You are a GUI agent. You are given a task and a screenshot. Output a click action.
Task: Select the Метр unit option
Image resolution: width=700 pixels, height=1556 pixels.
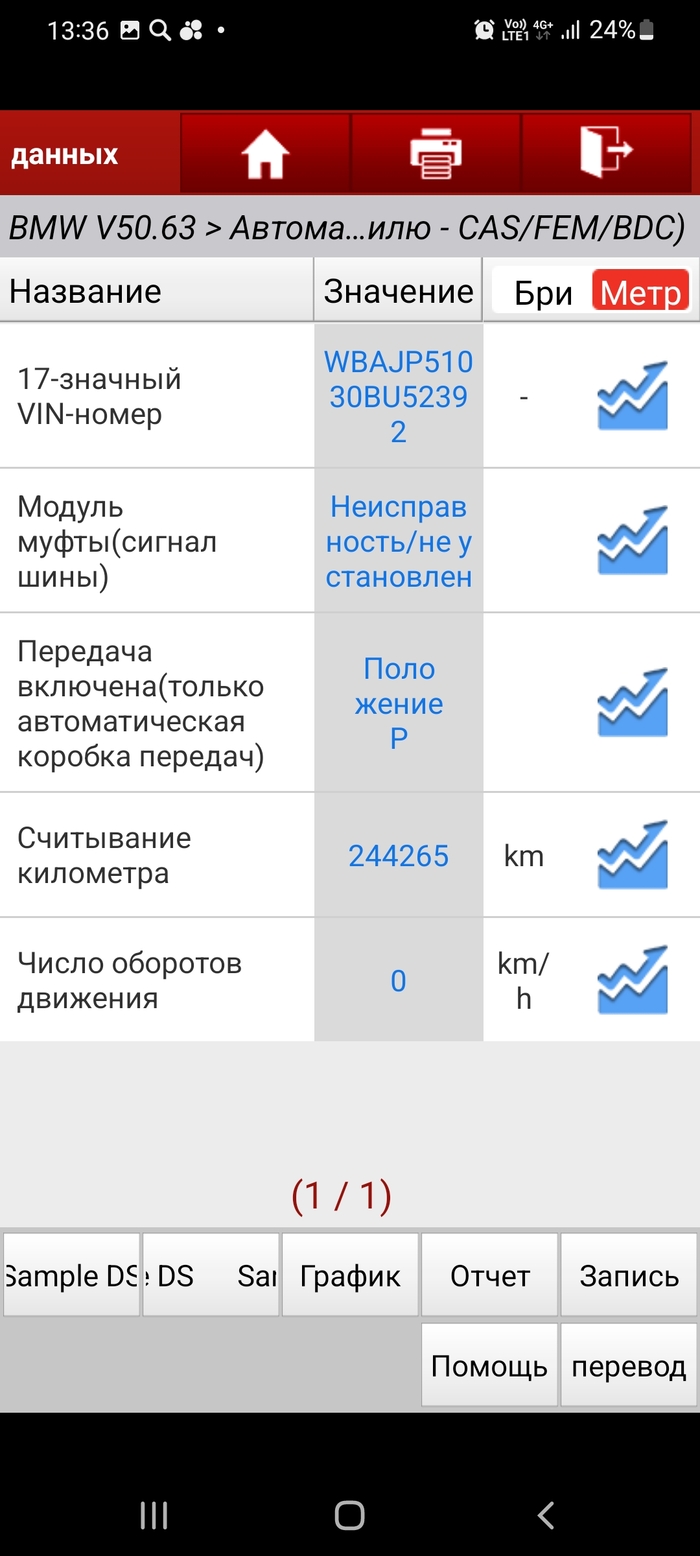pos(640,293)
